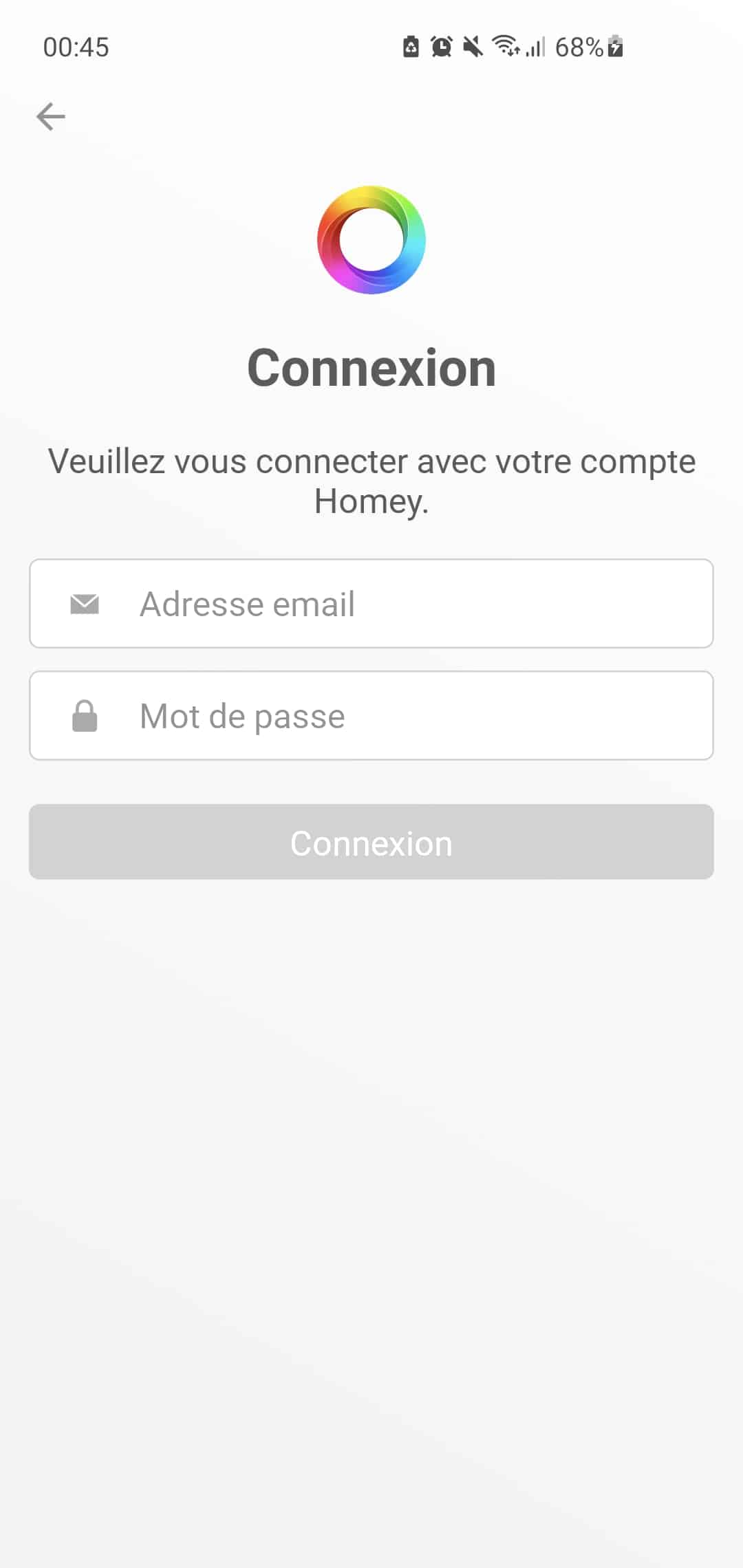Tap the grey Connexion button
This screenshot has width=743, height=1568.
(x=371, y=842)
